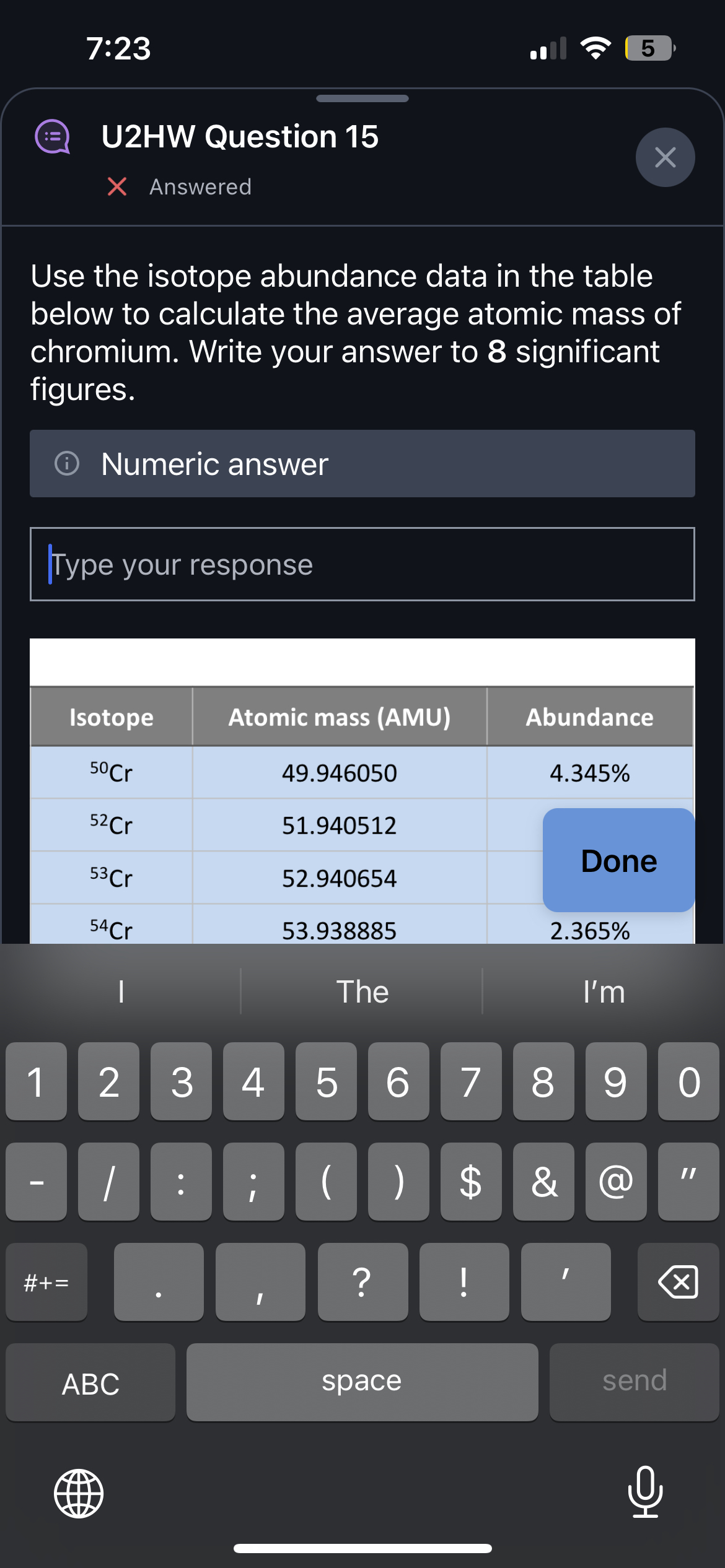Tap the space bar
The image size is (725, 1568).
[x=362, y=1382]
